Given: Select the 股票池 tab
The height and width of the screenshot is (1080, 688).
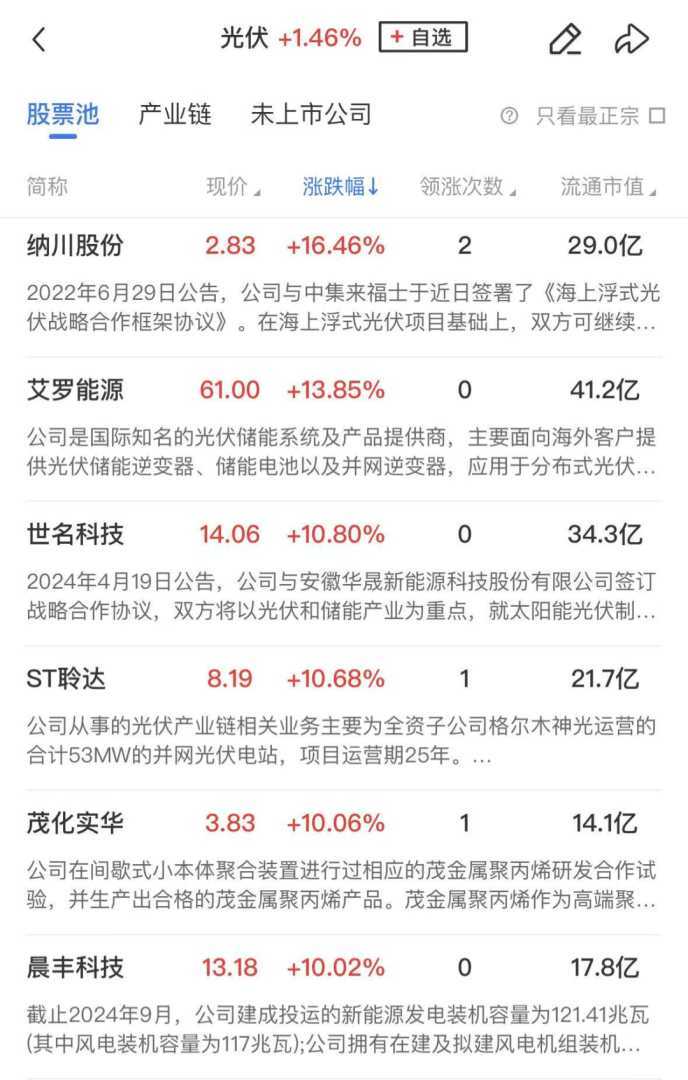Looking at the screenshot, I should [63, 114].
